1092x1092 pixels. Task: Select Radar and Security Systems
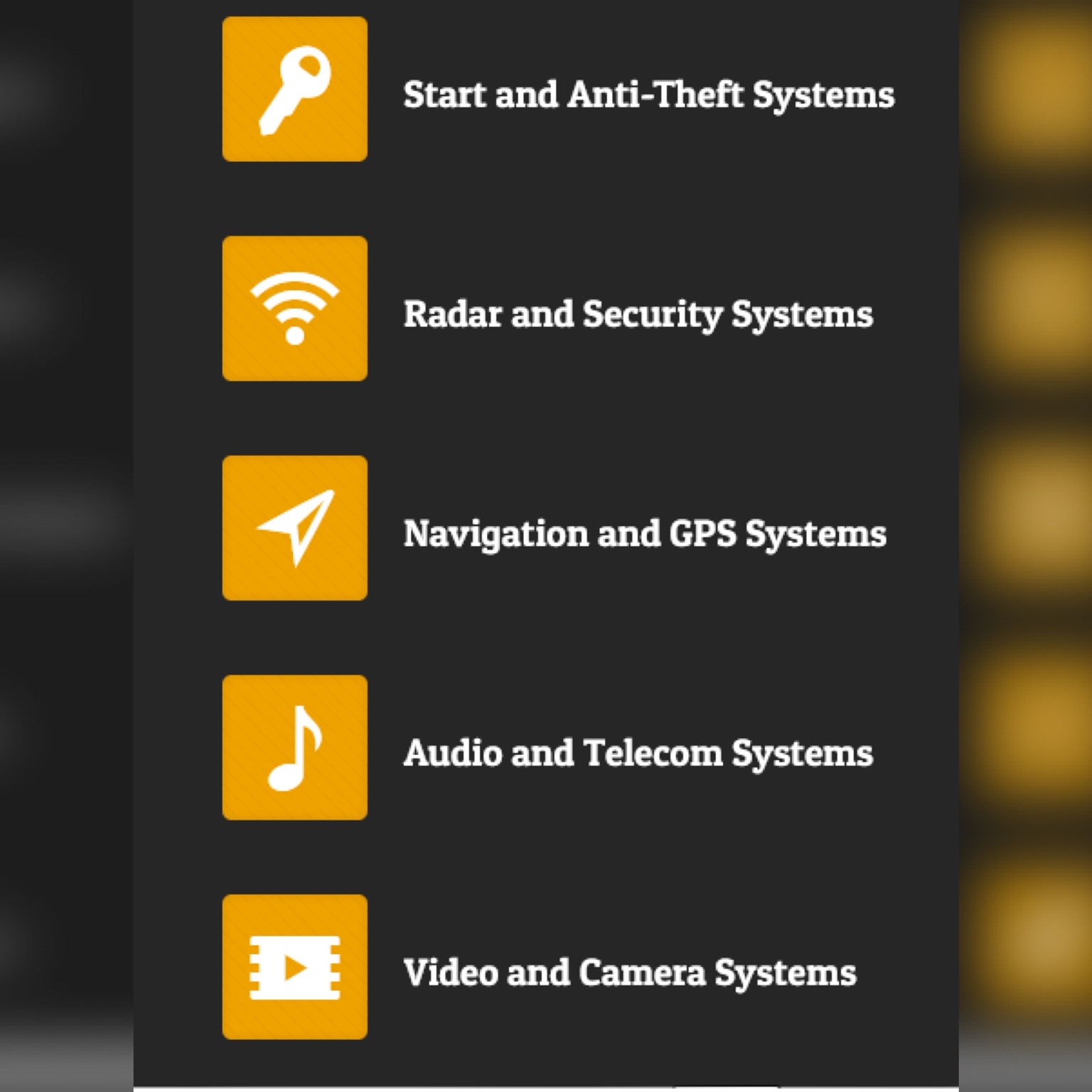click(638, 314)
